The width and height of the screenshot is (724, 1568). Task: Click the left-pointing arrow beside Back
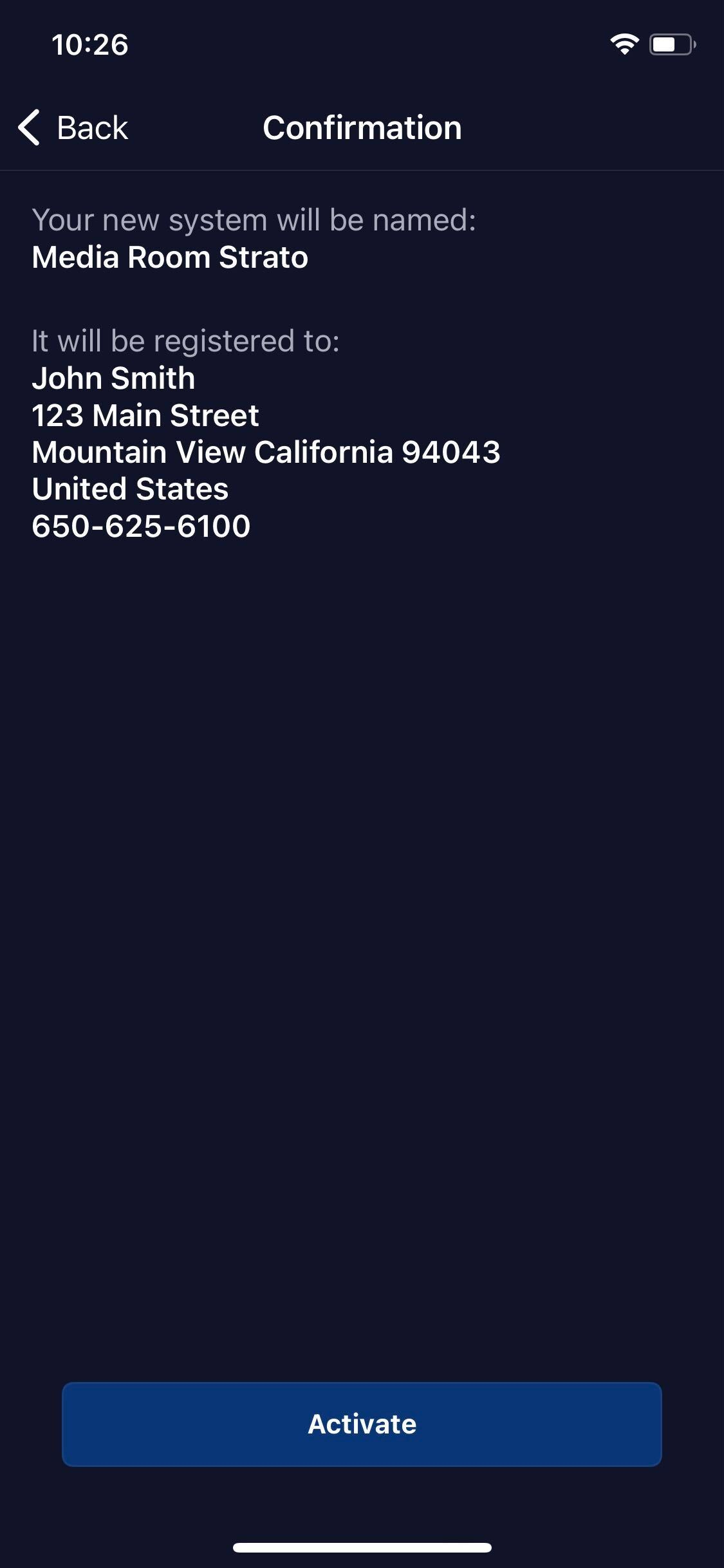[x=28, y=127]
